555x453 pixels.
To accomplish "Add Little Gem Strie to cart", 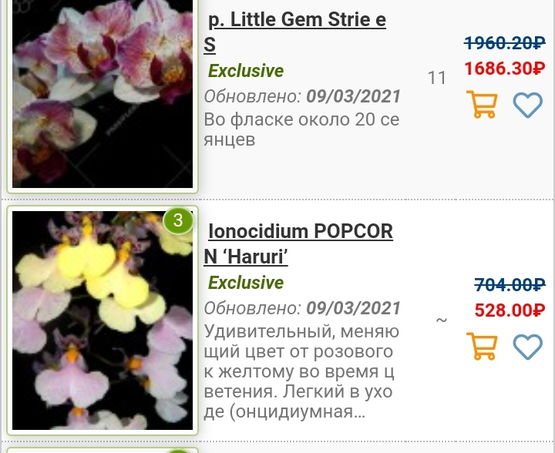I will click(x=482, y=104).
